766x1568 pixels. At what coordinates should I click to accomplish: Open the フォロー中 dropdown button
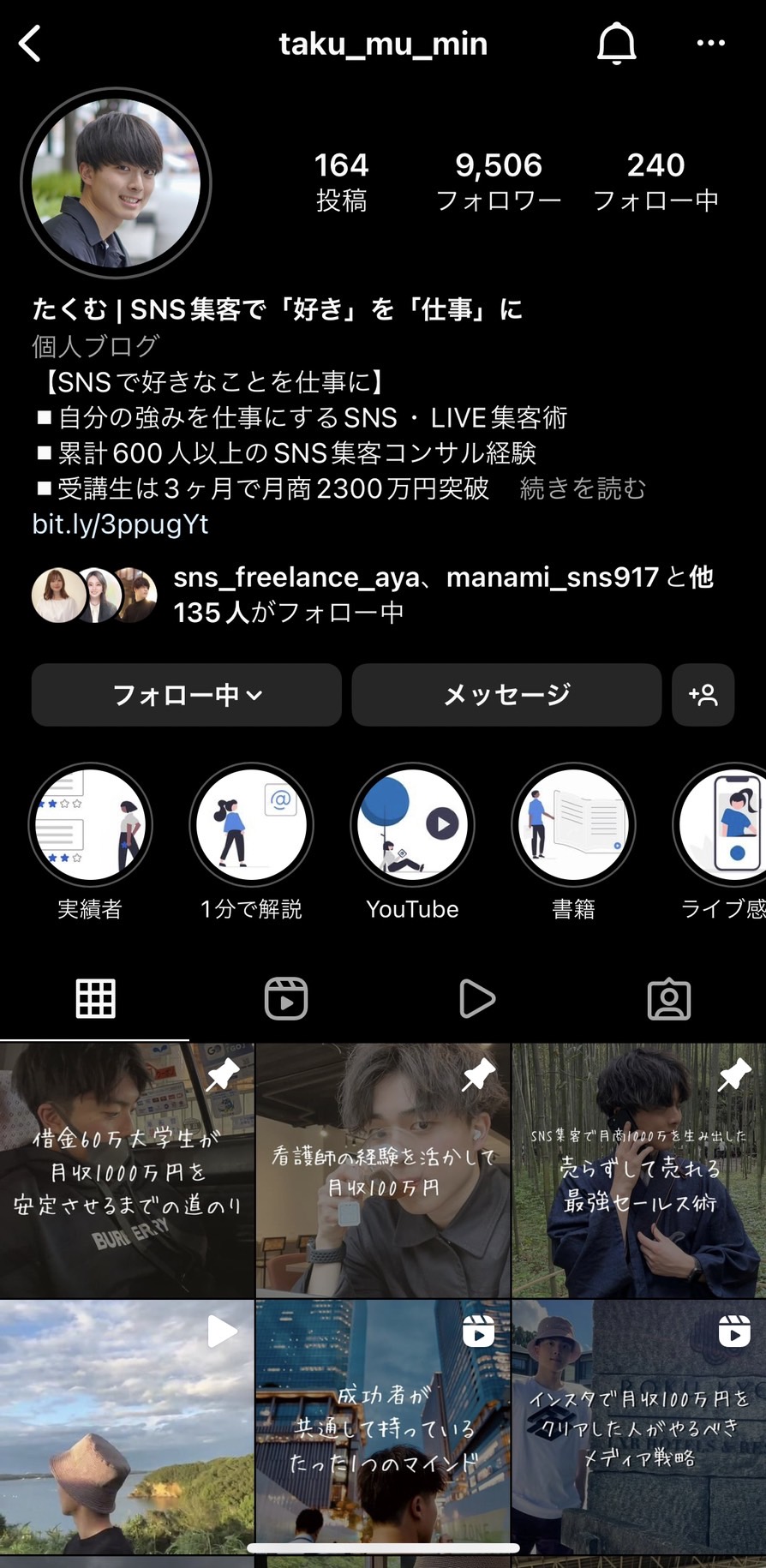[x=187, y=695]
